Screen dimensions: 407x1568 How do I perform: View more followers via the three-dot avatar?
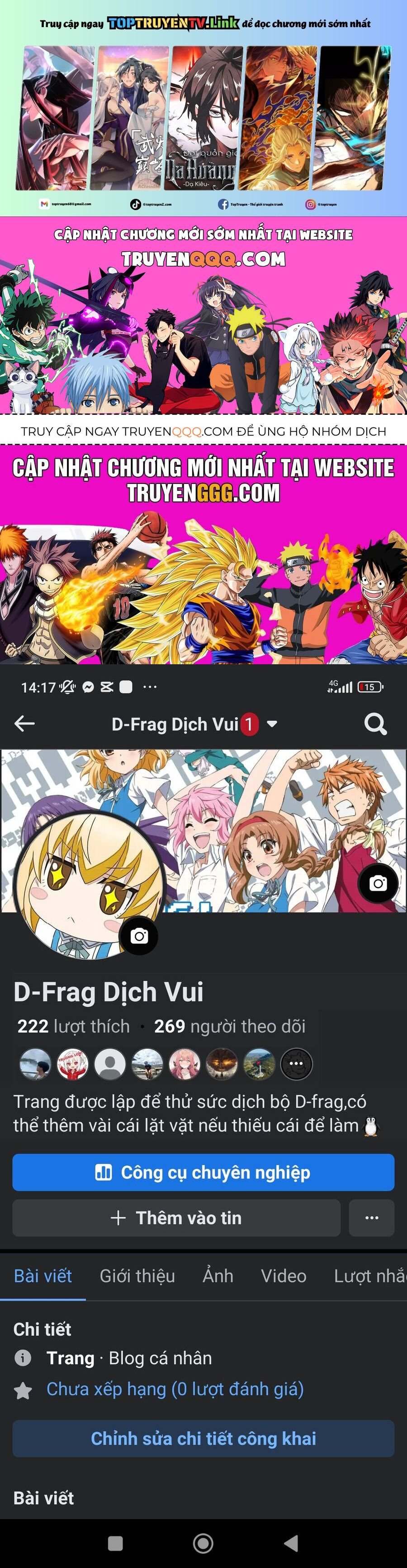tap(296, 1063)
